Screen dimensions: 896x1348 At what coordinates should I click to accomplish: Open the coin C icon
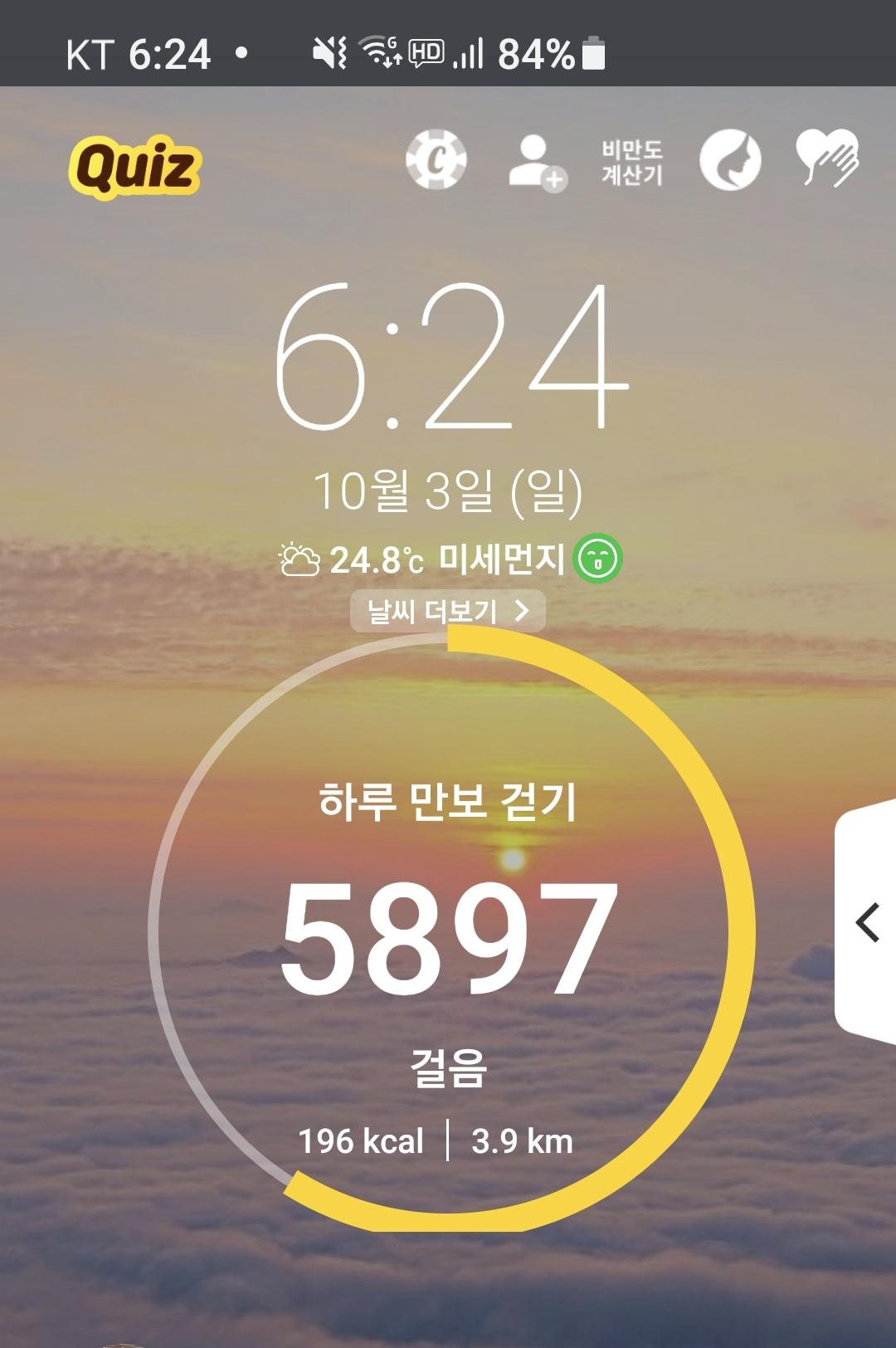436,159
